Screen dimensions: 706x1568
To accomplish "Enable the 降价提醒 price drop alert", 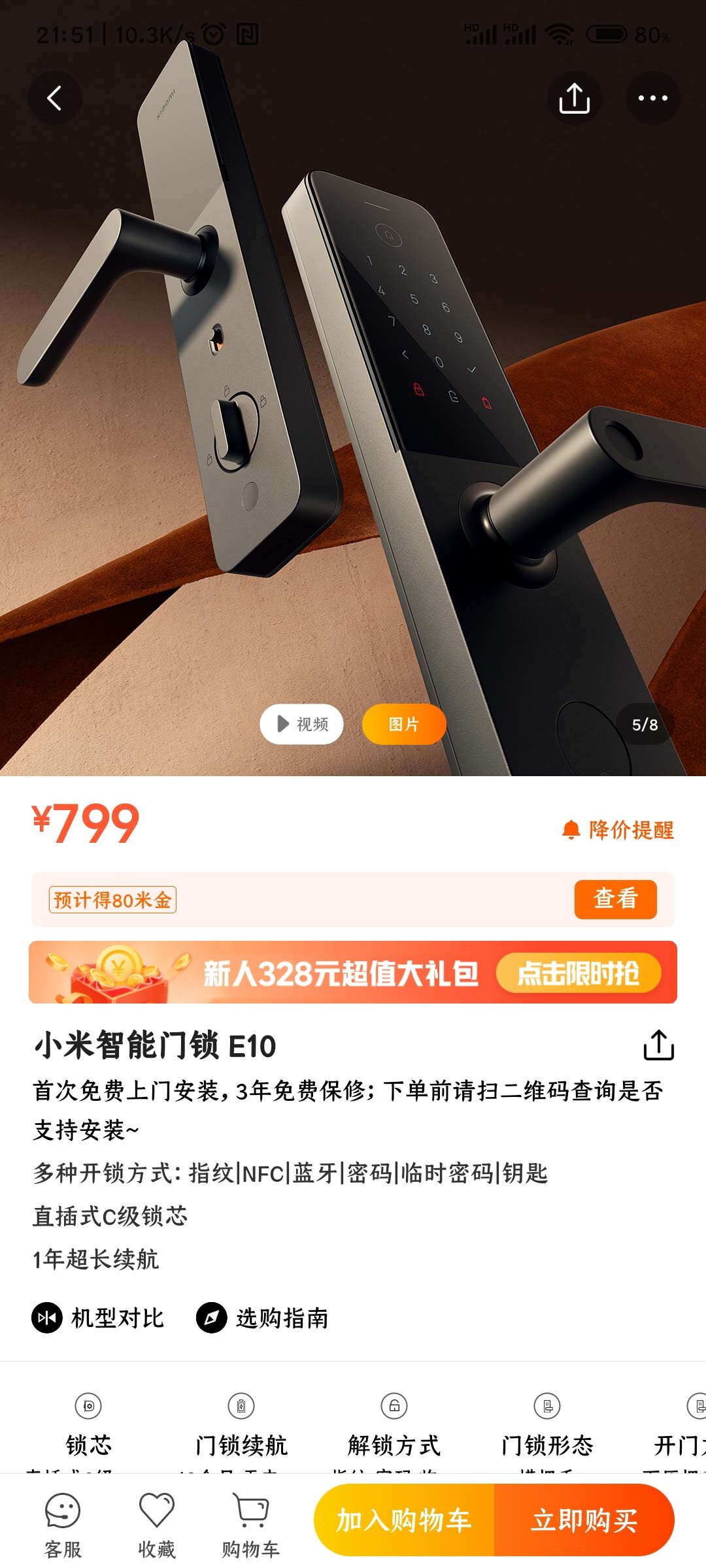I will [x=618, y=830].
